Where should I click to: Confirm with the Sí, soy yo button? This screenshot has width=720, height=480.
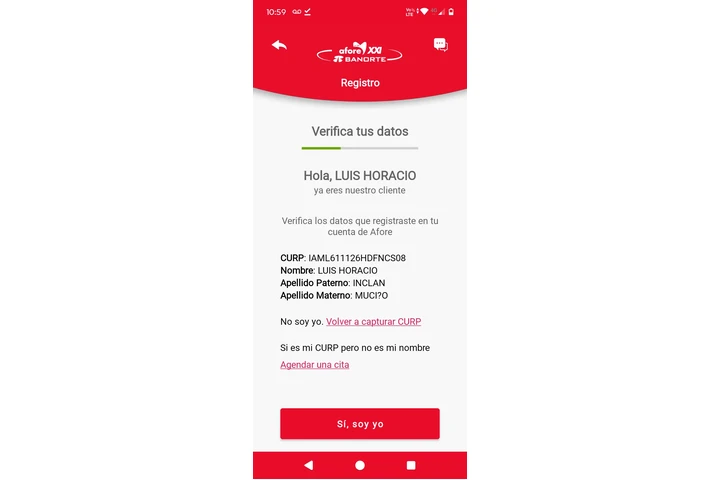[x=359, y=424]
